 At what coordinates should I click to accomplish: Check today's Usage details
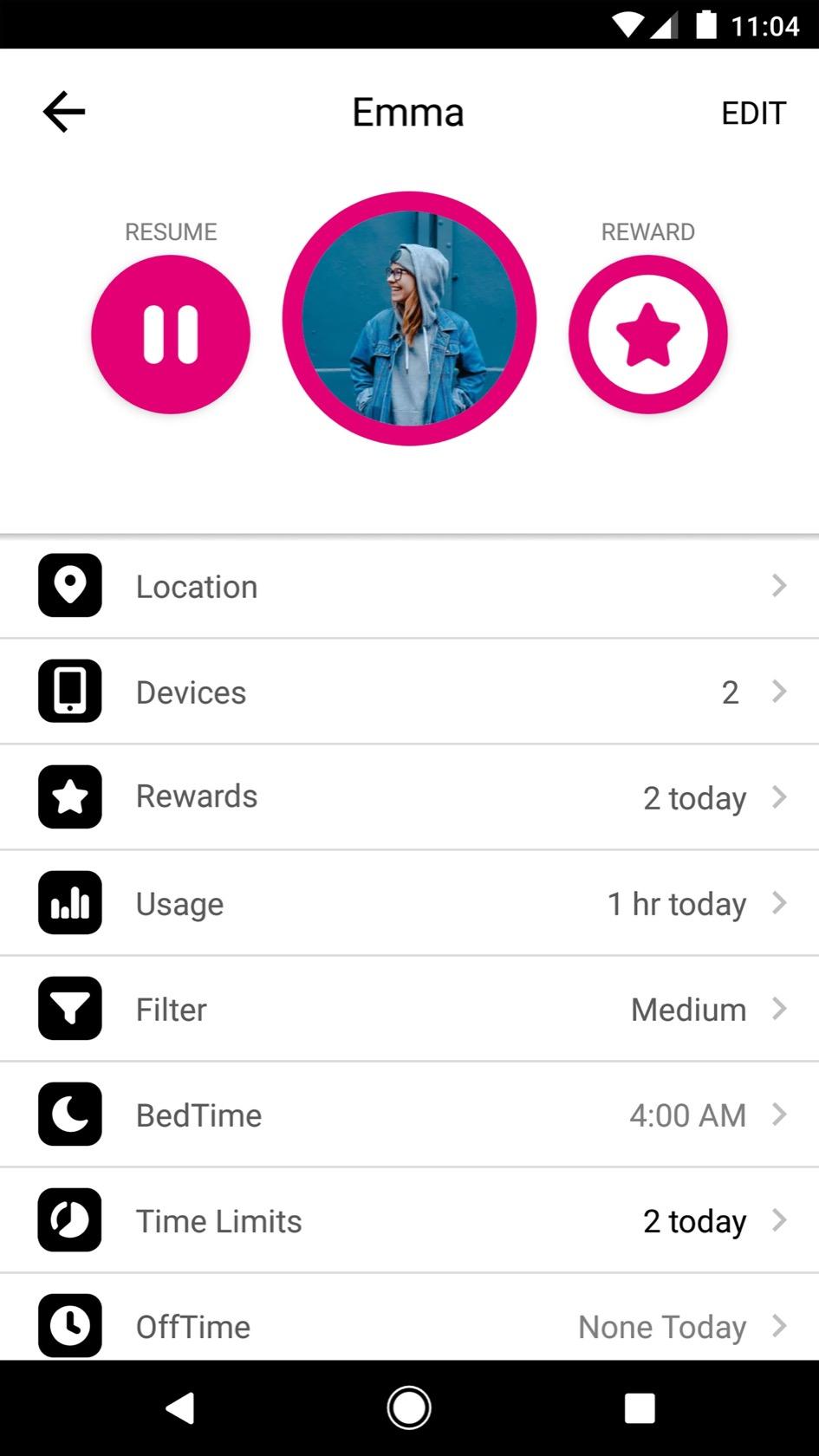pyautogui.click(x=409, y=904)
